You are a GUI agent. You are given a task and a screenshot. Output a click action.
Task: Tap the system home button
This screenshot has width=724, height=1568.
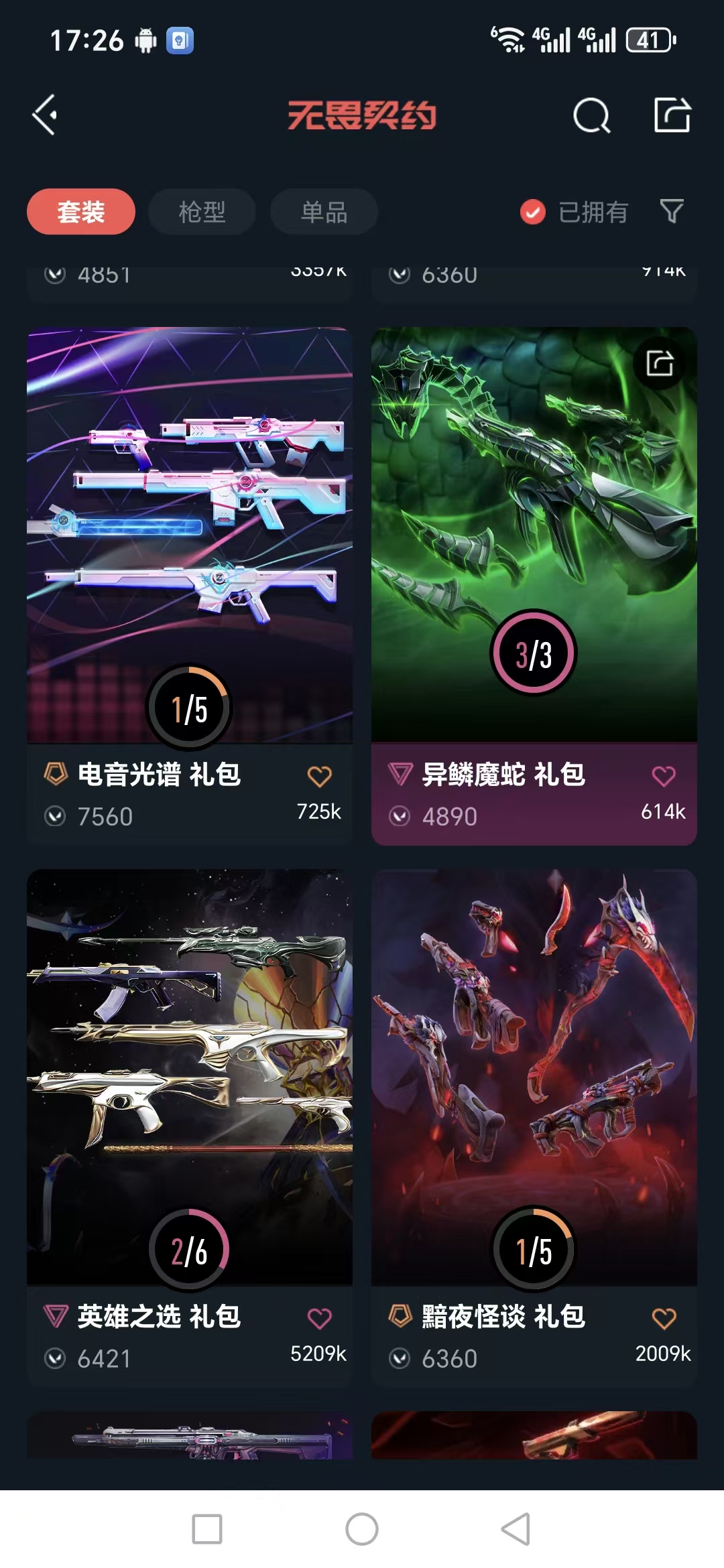(x=362, y=1529)
